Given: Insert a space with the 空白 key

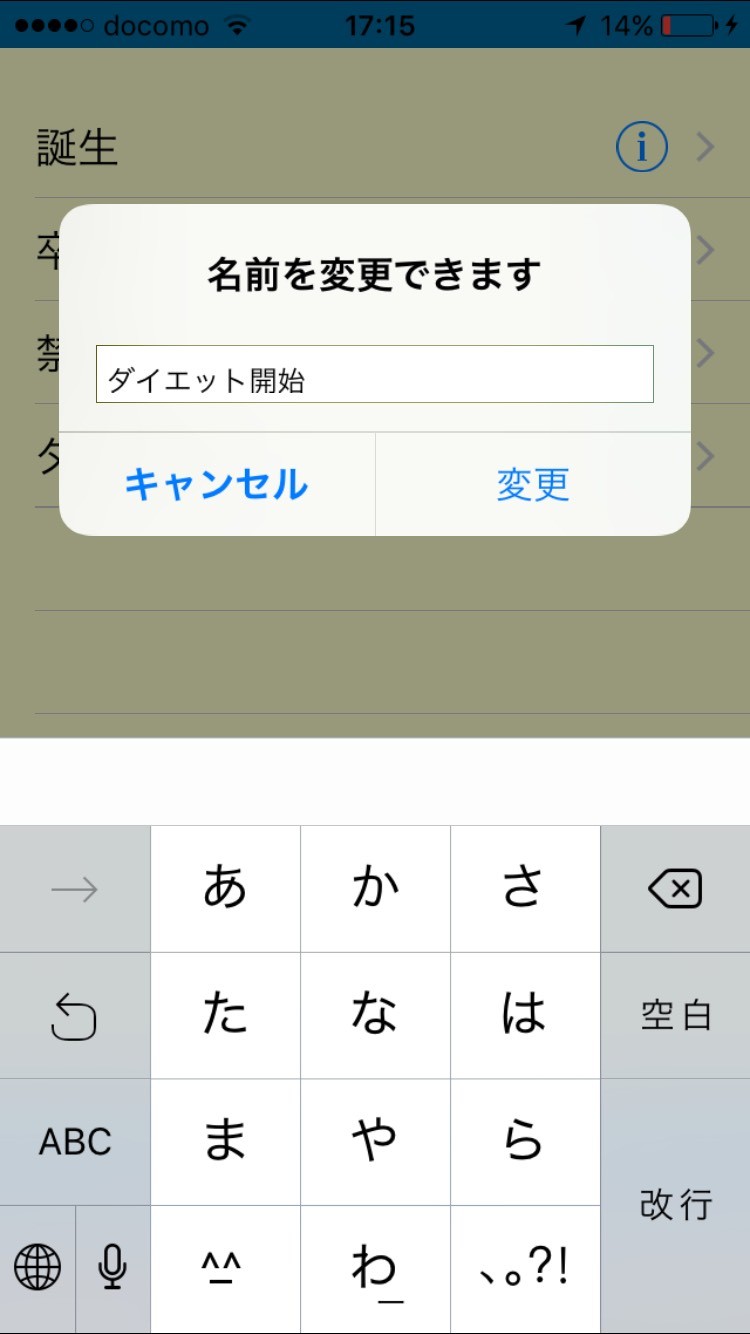Looking at the screenshot, I should click(x=675, y=1015).
